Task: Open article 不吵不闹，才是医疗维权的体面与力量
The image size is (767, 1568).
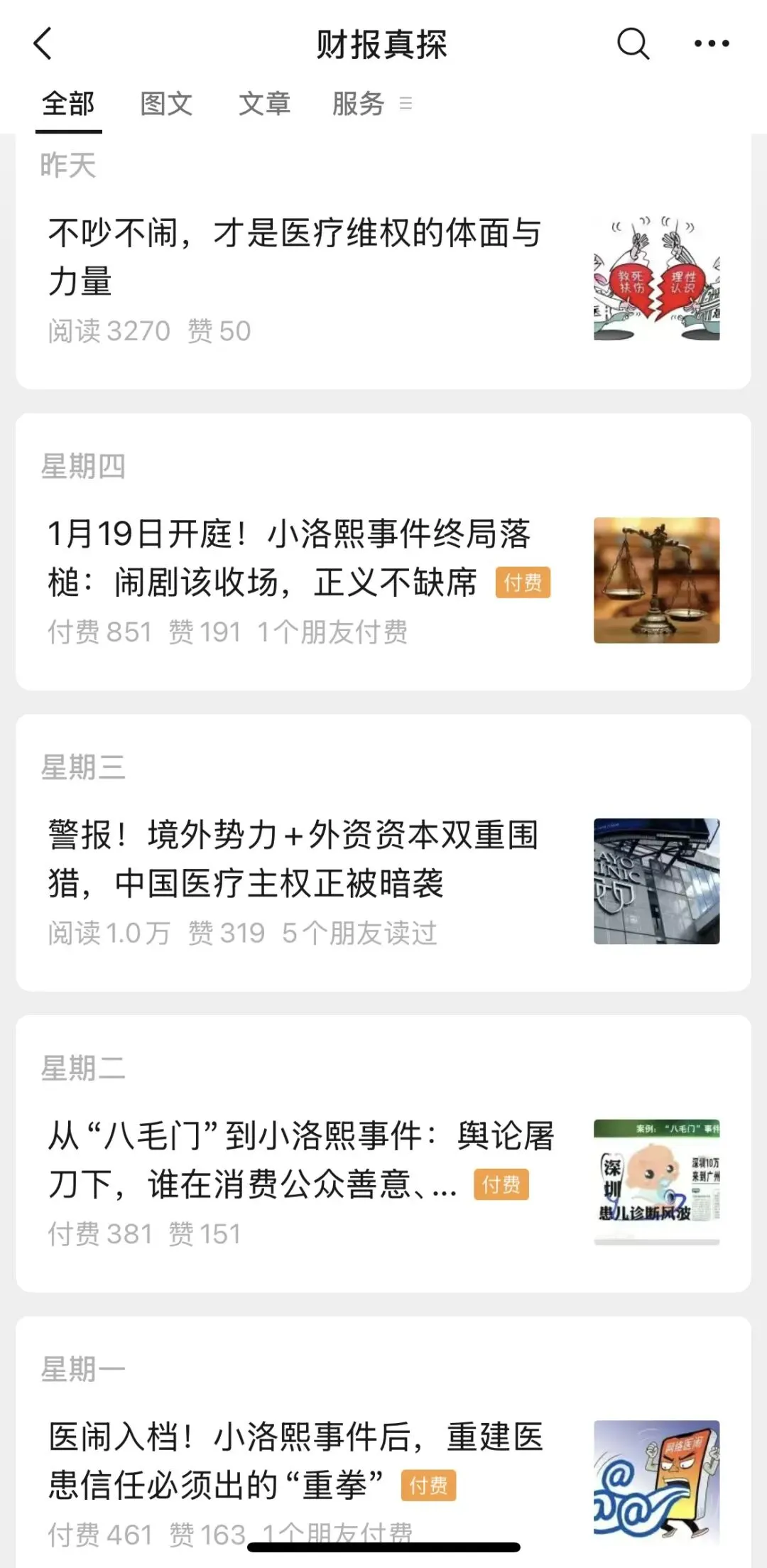Action: (x=295, y=257)
